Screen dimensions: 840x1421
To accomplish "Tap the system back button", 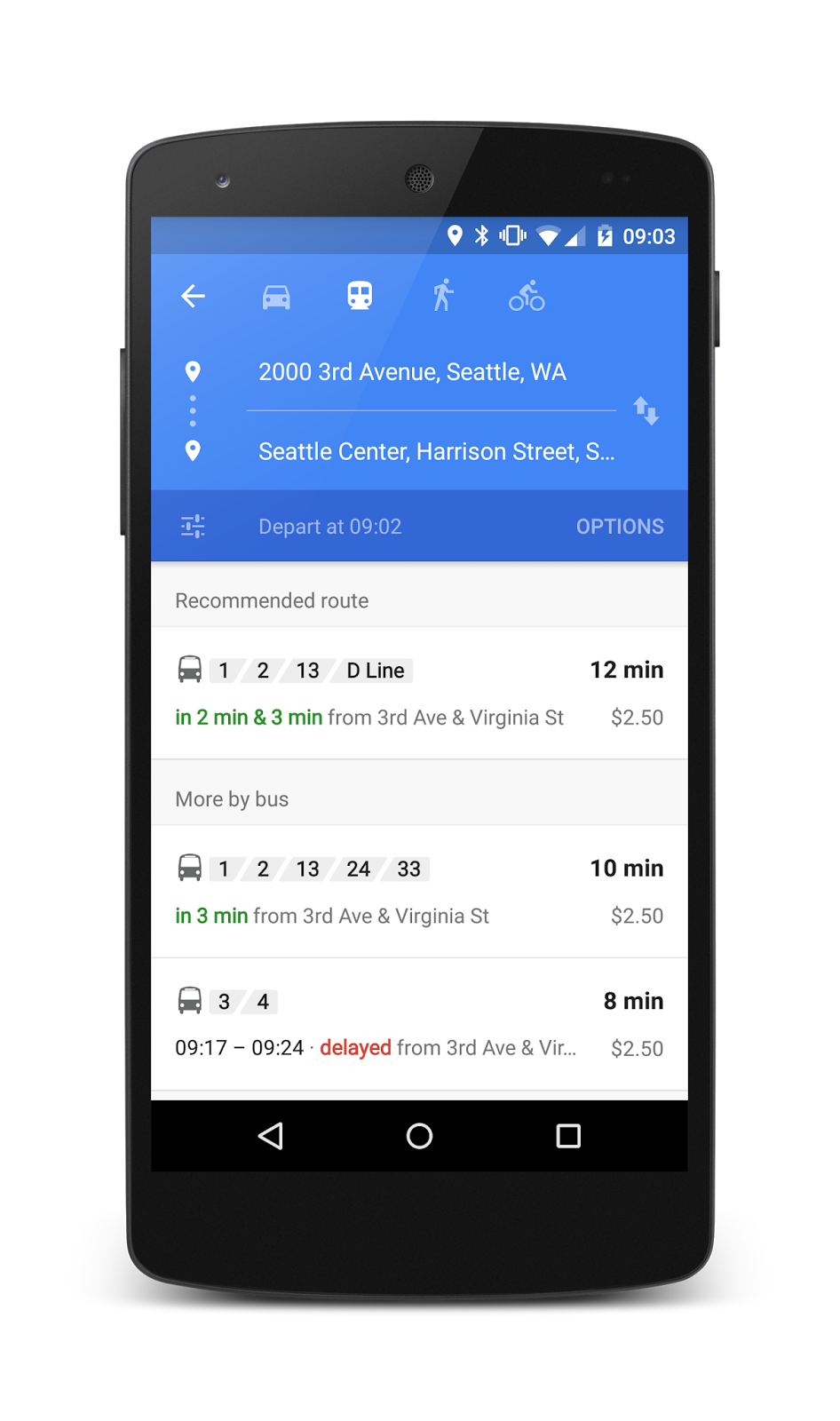I will click(x=271, y=1136).
